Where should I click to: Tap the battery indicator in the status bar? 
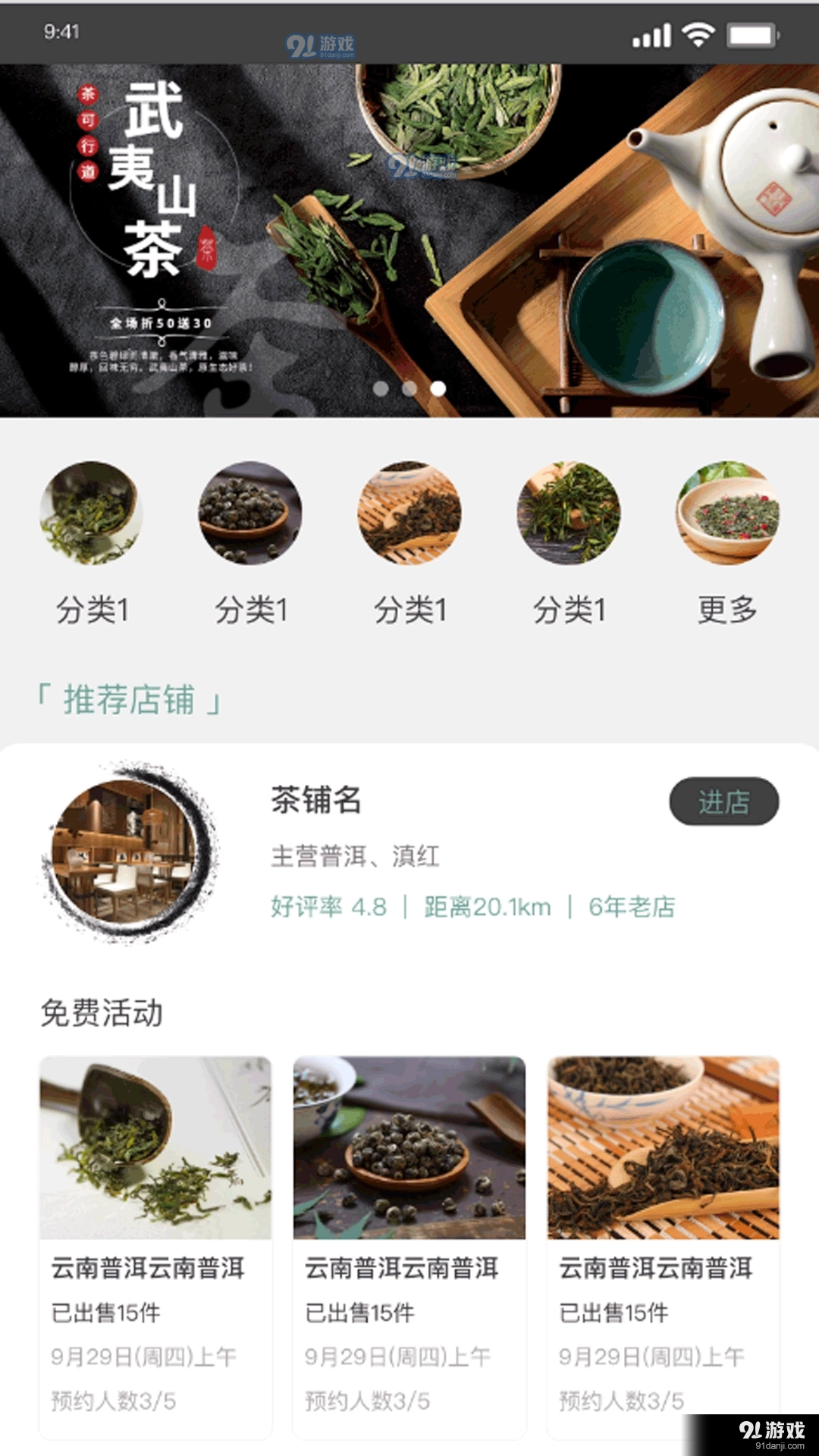(751, 34)
